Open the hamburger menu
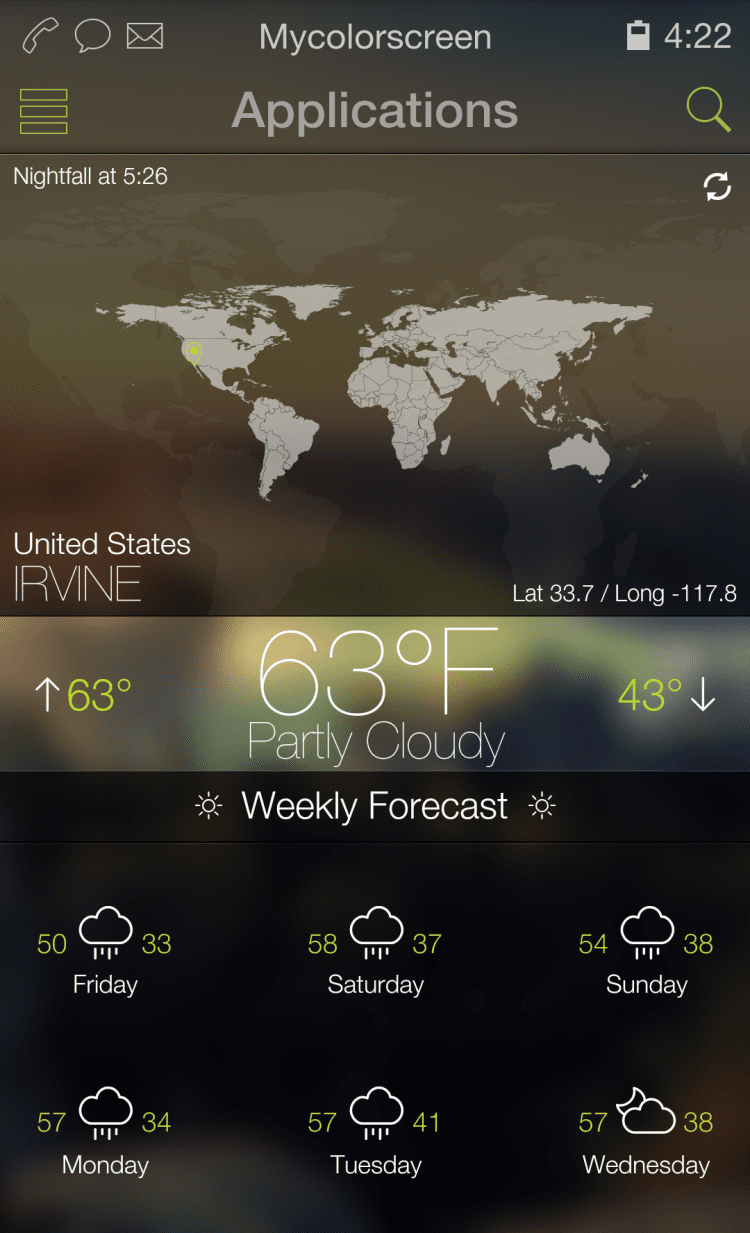This screenshot has height=1233, width=750. point(43,111)
